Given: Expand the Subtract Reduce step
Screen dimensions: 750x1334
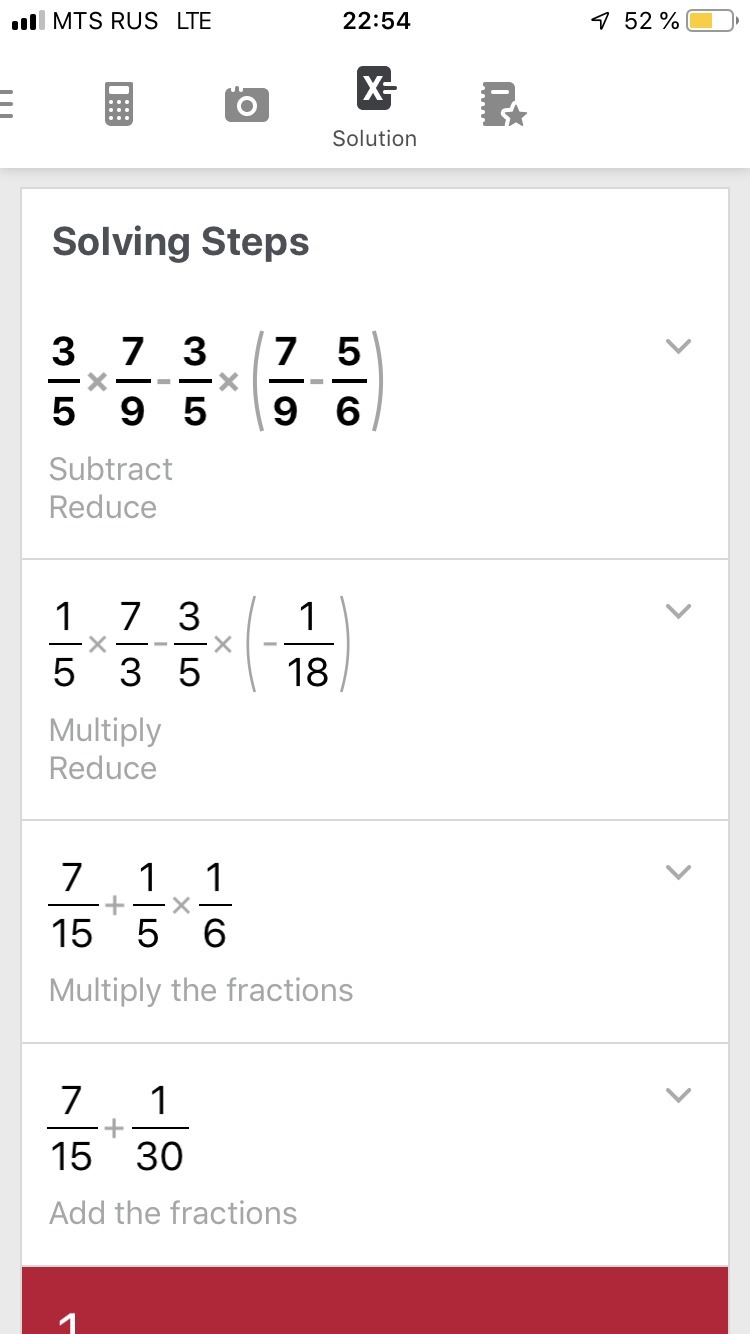Looking at the screenshot, I should coord(678,347).
